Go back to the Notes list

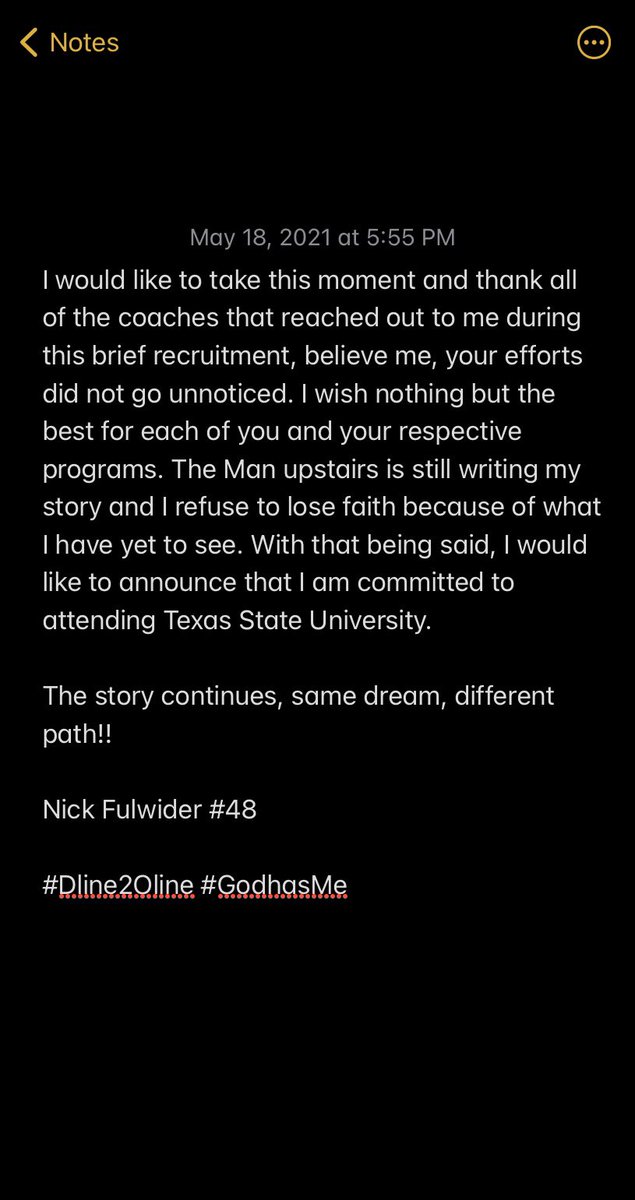click(x=69, y=43)
